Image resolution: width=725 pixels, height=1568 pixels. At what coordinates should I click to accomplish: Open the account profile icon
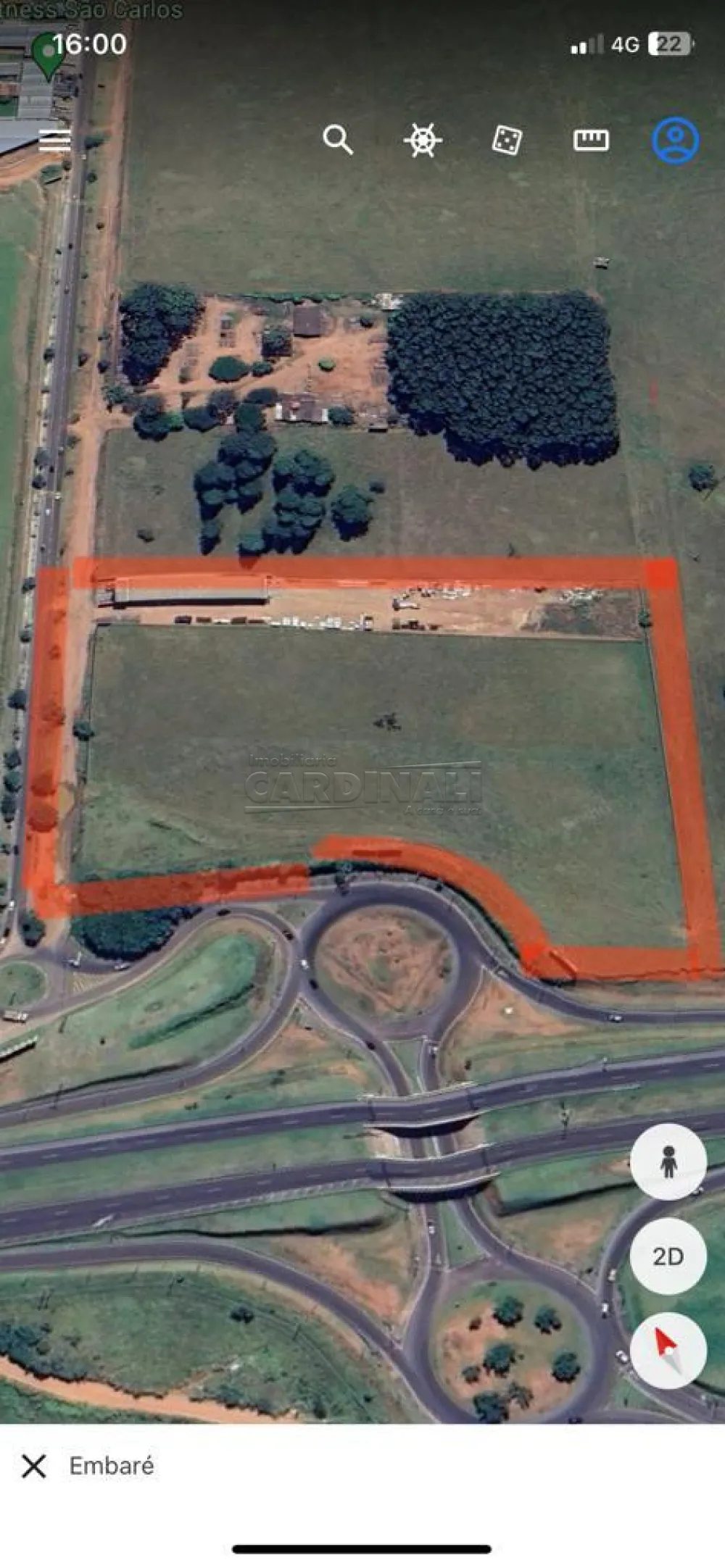coord(675,140)
